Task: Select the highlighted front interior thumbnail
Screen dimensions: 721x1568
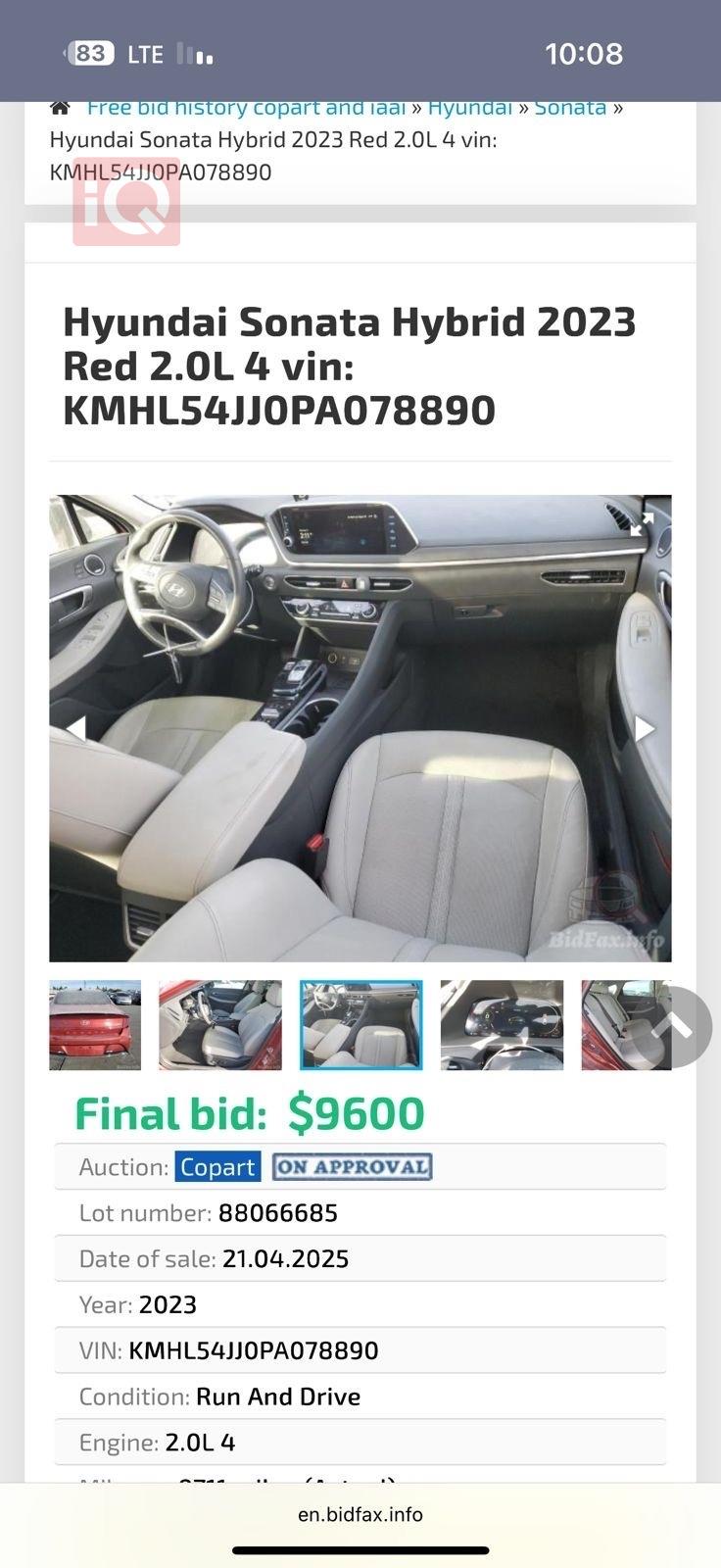Action: click(360, 1025)
